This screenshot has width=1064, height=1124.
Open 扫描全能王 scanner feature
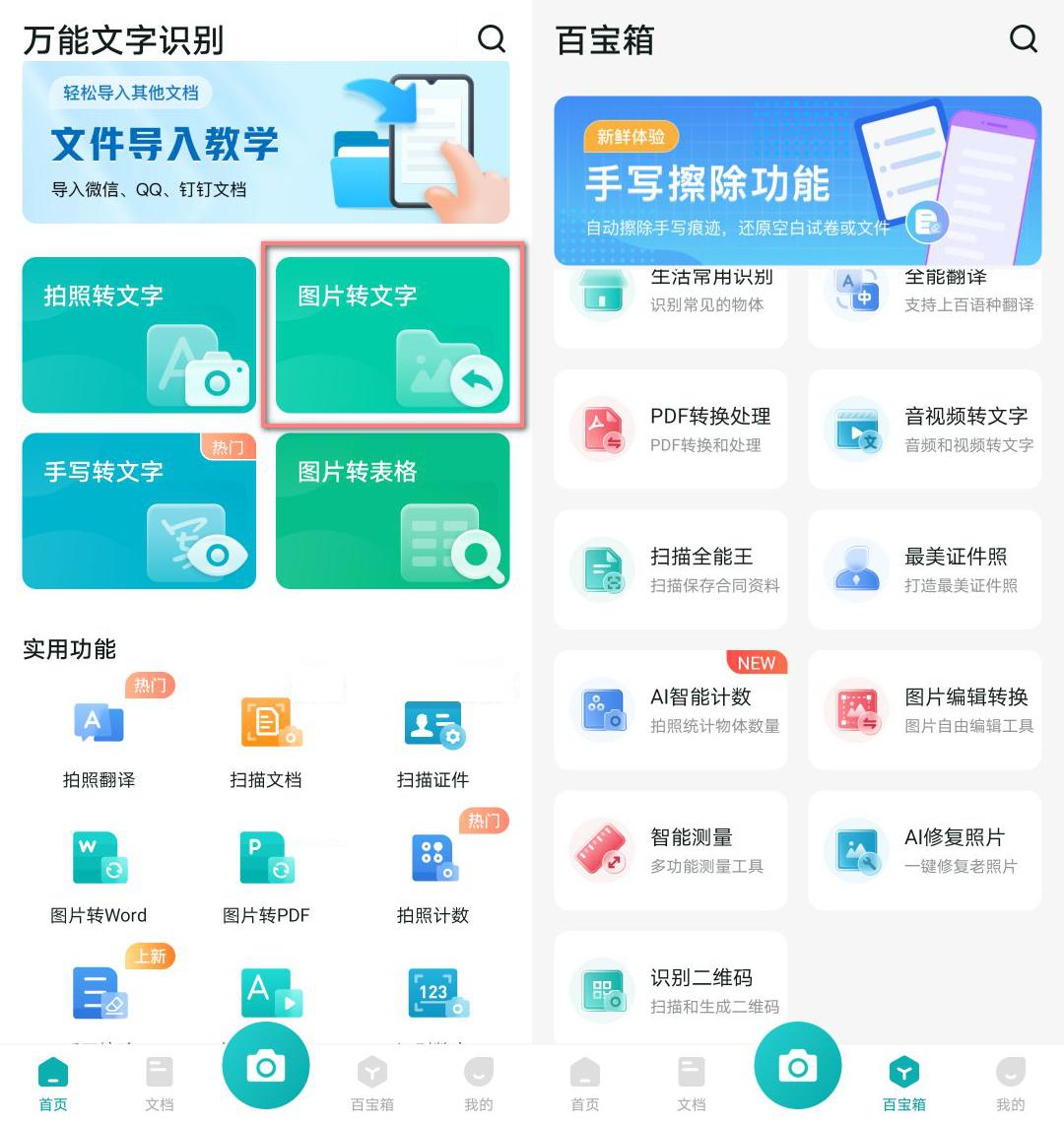click(x=670, y=569)
